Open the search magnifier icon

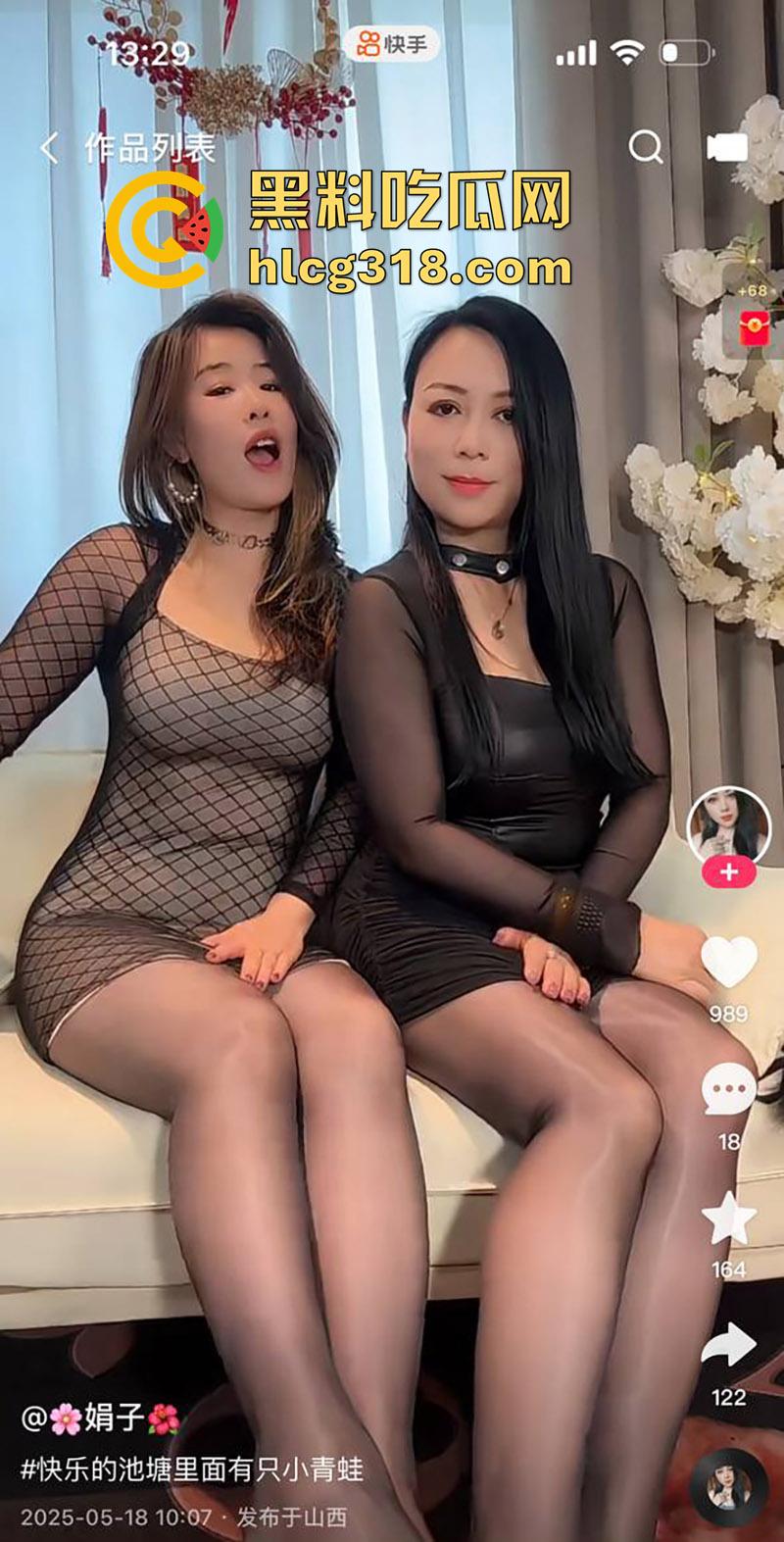(x=645, y=147)
